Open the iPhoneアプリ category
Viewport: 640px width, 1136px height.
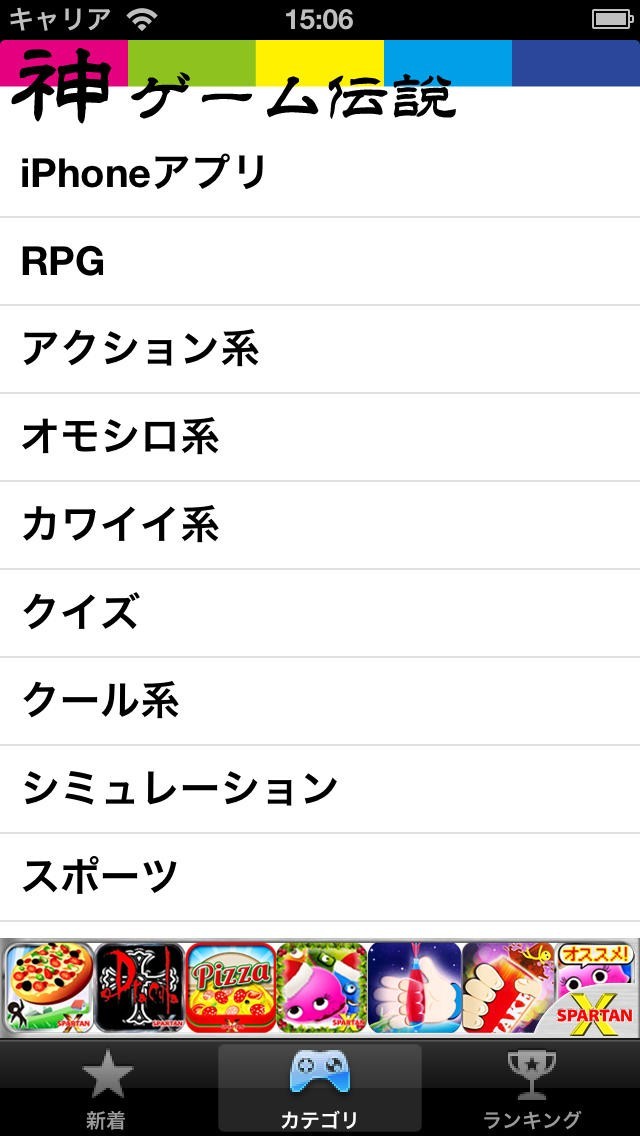(x=320, y=173)
